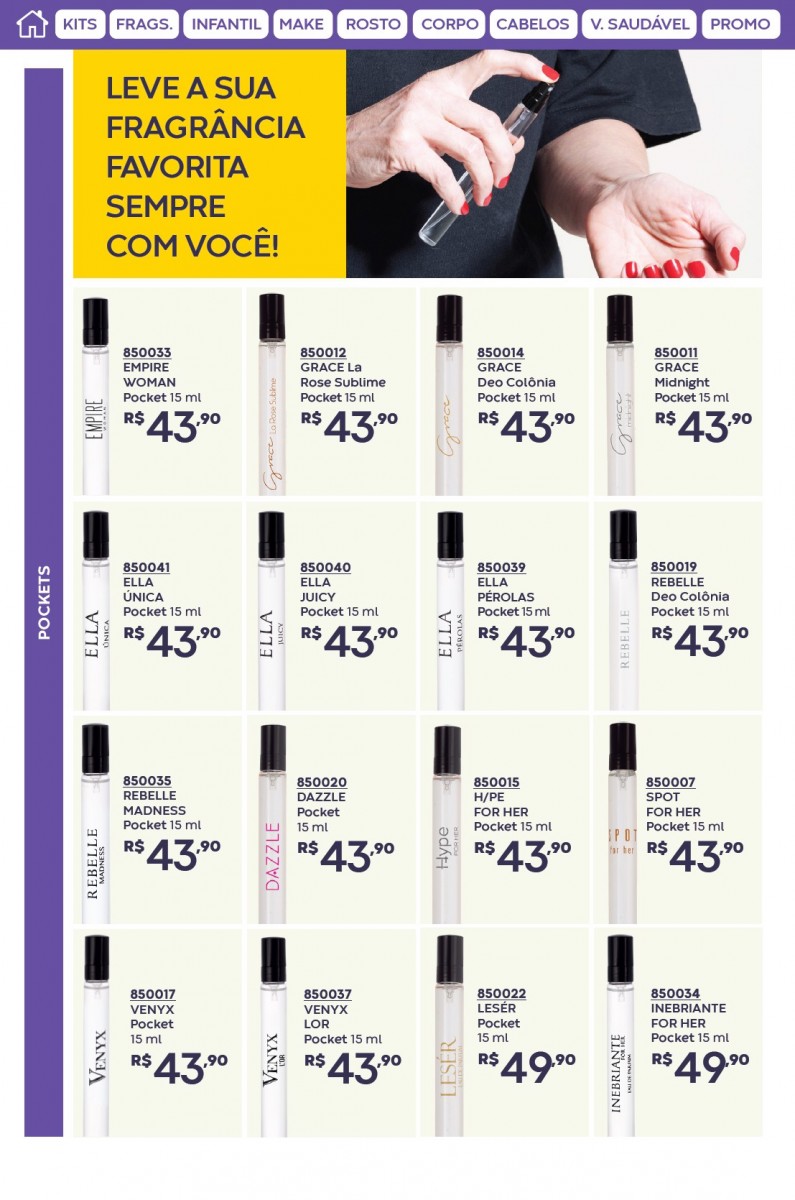Screen dimensions: 795x1200
Task: Open product code 850019 Rebelle Deo Colônia
Action: (674, 567)
